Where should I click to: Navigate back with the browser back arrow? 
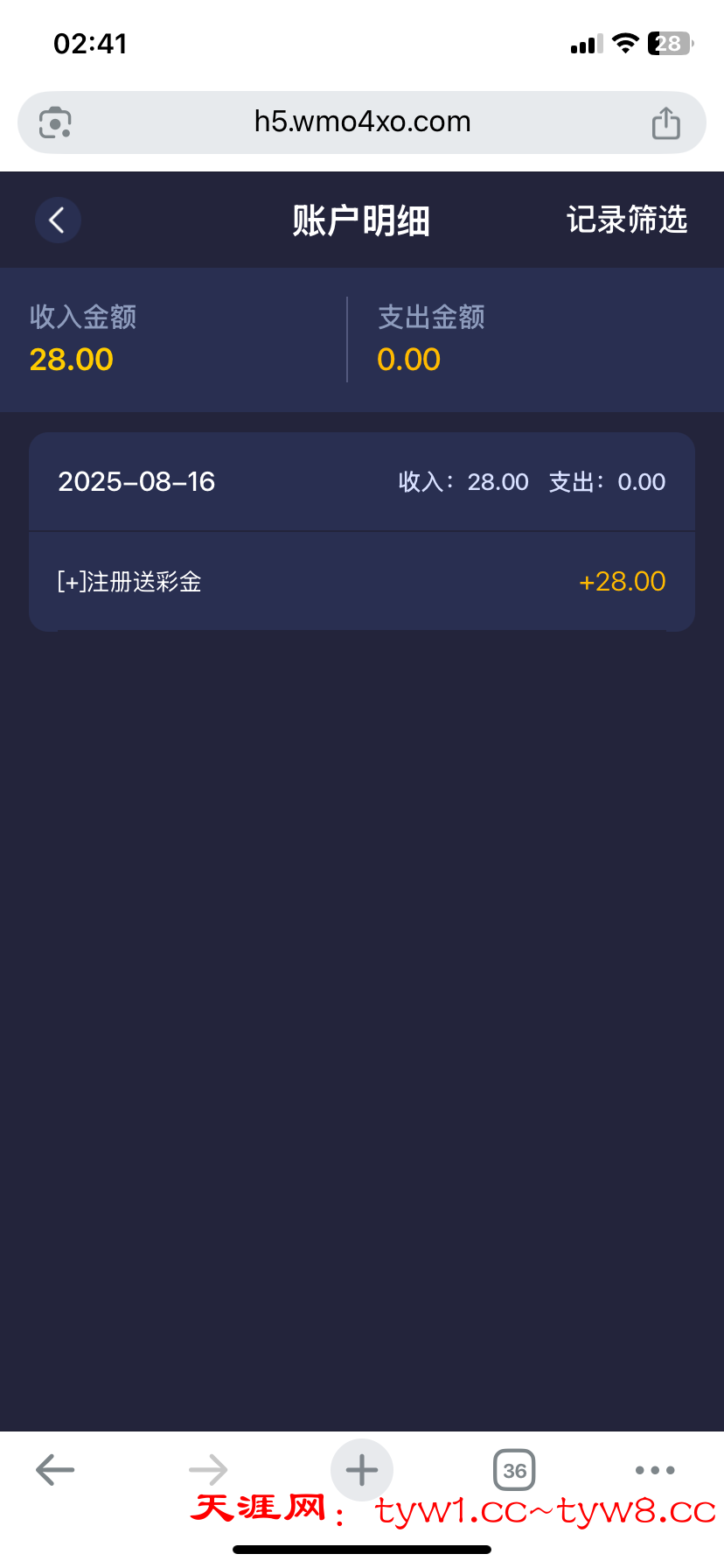[x=55, y=1469]
